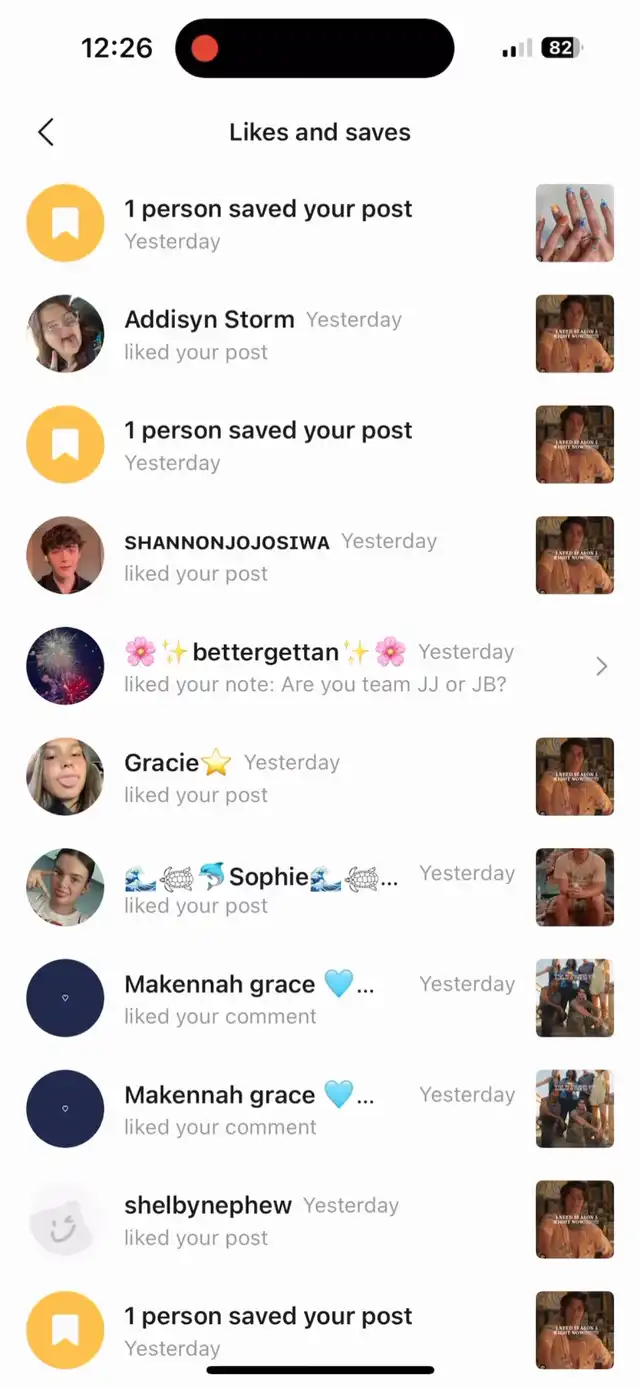Open the nail post thumbnail
Viewport: 640px width, 1387px height.
coord(575,223)
